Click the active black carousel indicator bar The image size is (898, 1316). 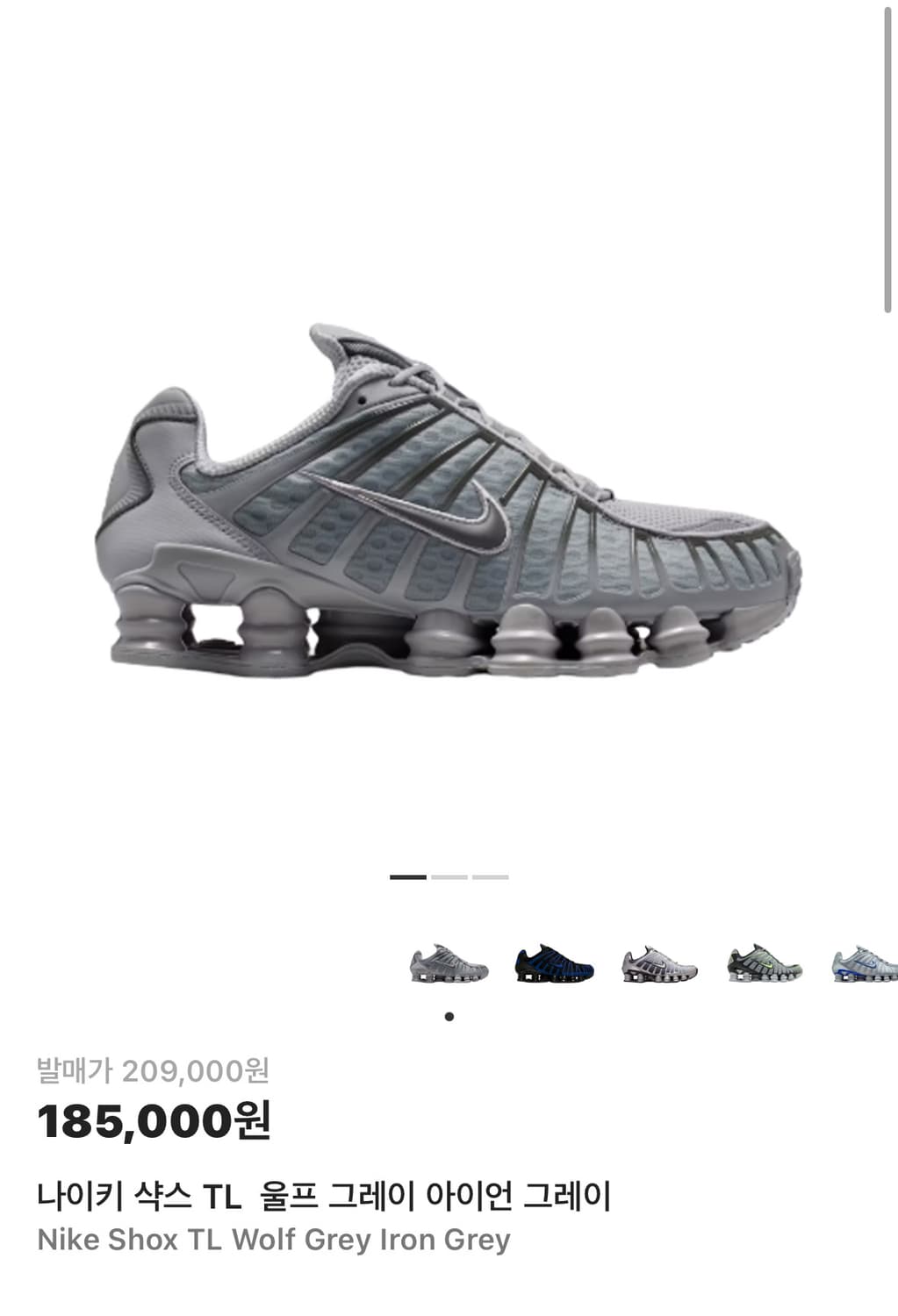coord(409,876)
